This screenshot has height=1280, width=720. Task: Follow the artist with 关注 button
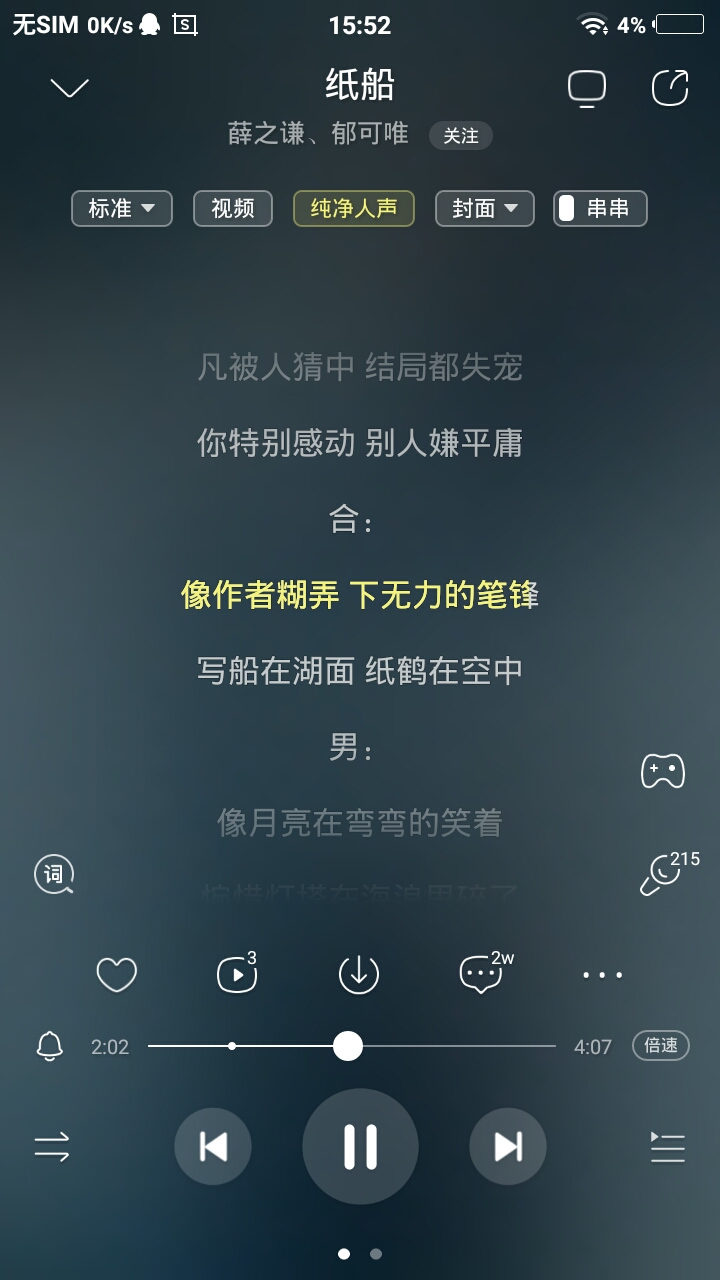click(461, 135)
